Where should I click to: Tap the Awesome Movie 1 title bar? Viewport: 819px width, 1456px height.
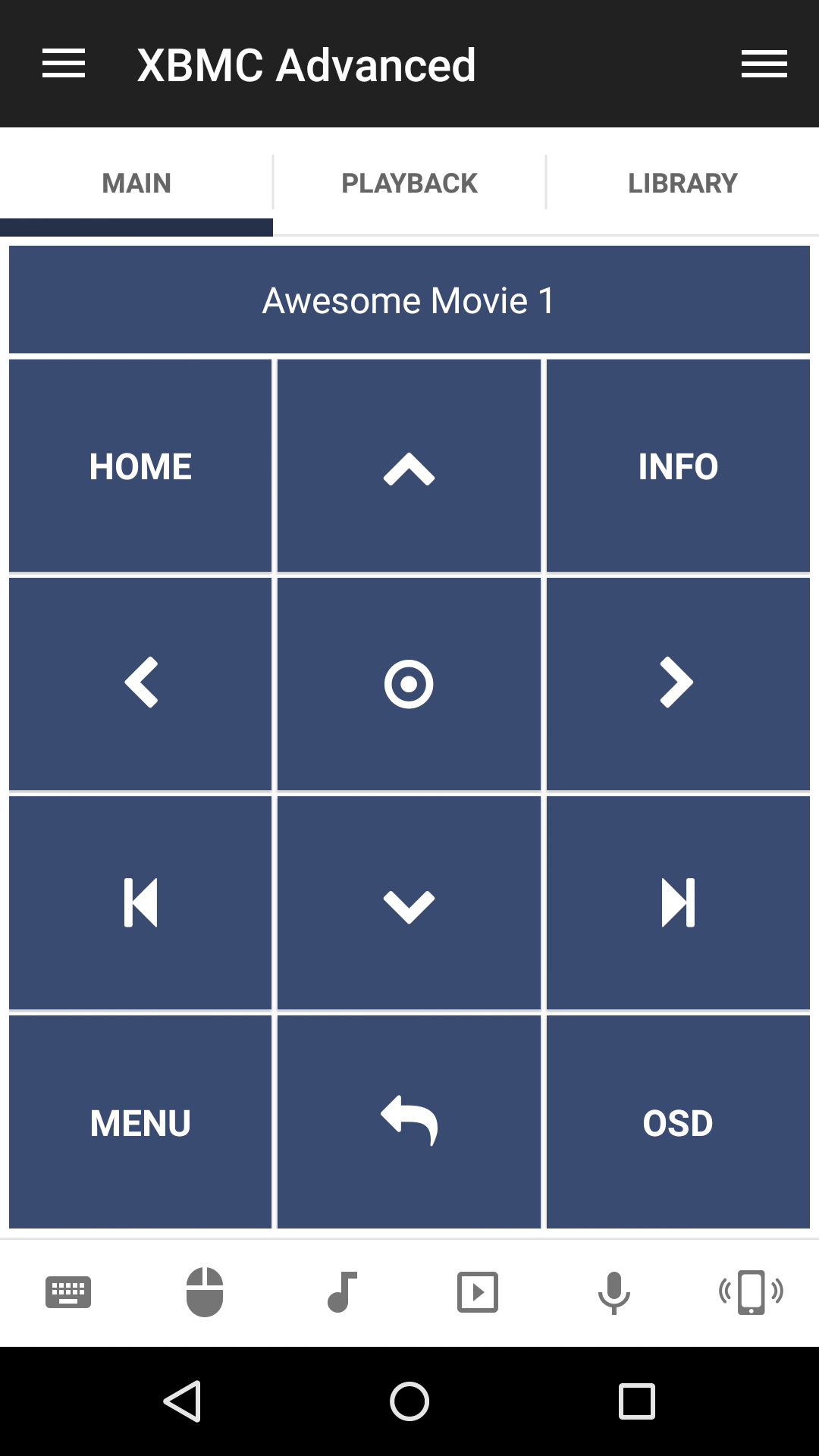coord(409,300)
